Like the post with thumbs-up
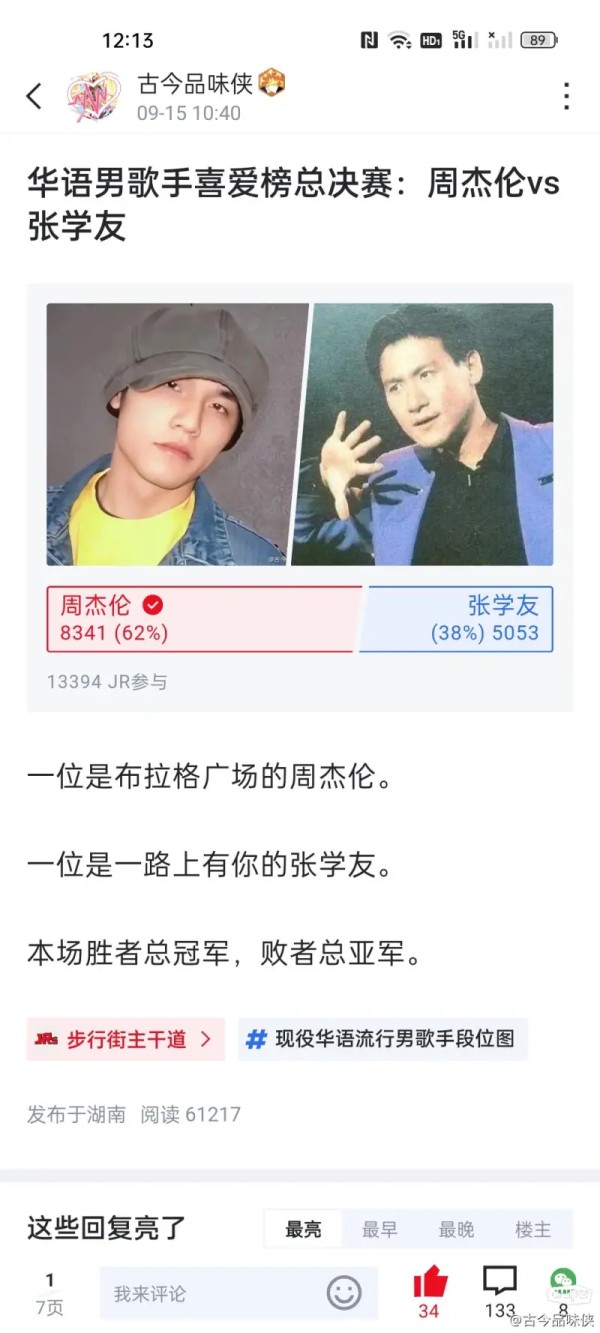 (x=430, y=1291)
